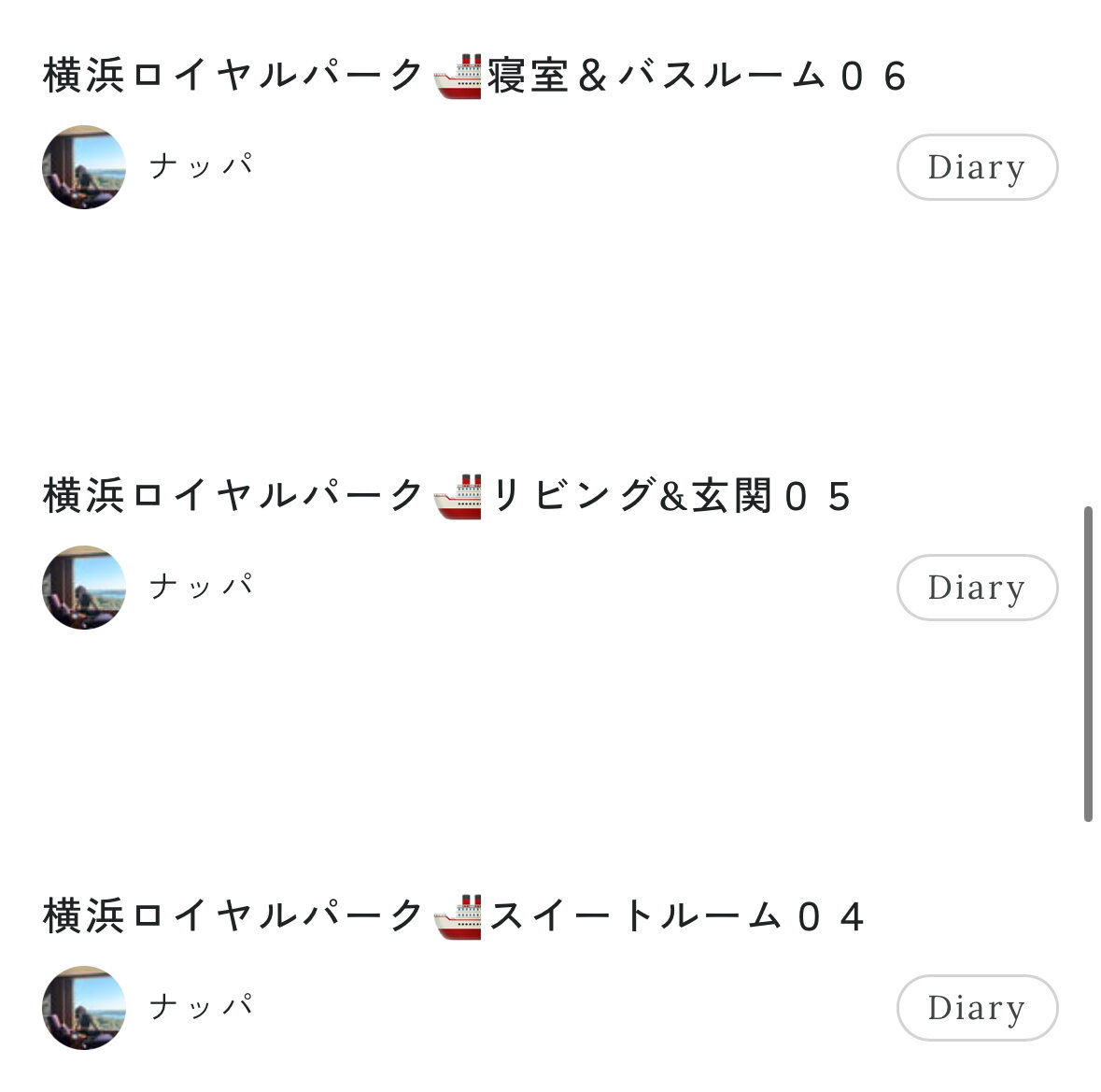Tap Diary tag under リビング&玄関０５ post
Image resolution: width=1101 pixels, height=1092 pixels.
coord(977,588)
